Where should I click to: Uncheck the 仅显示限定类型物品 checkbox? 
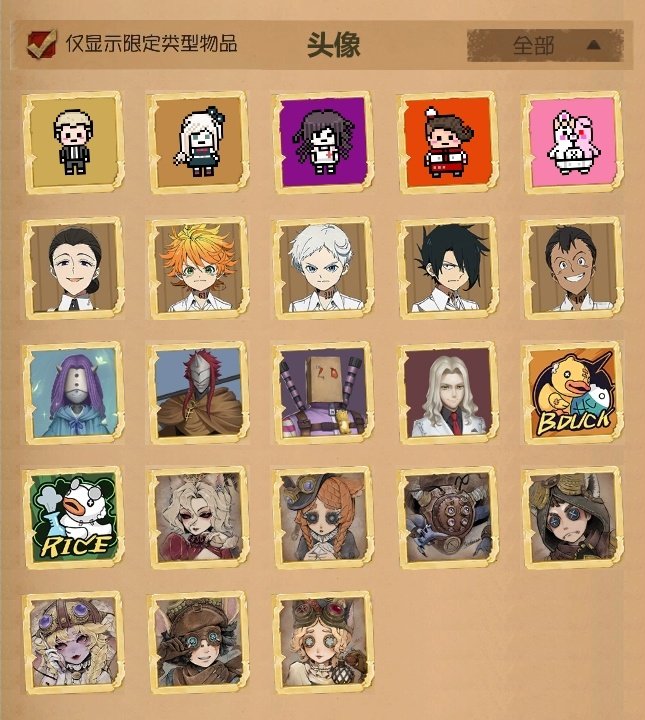coord(42,44)
